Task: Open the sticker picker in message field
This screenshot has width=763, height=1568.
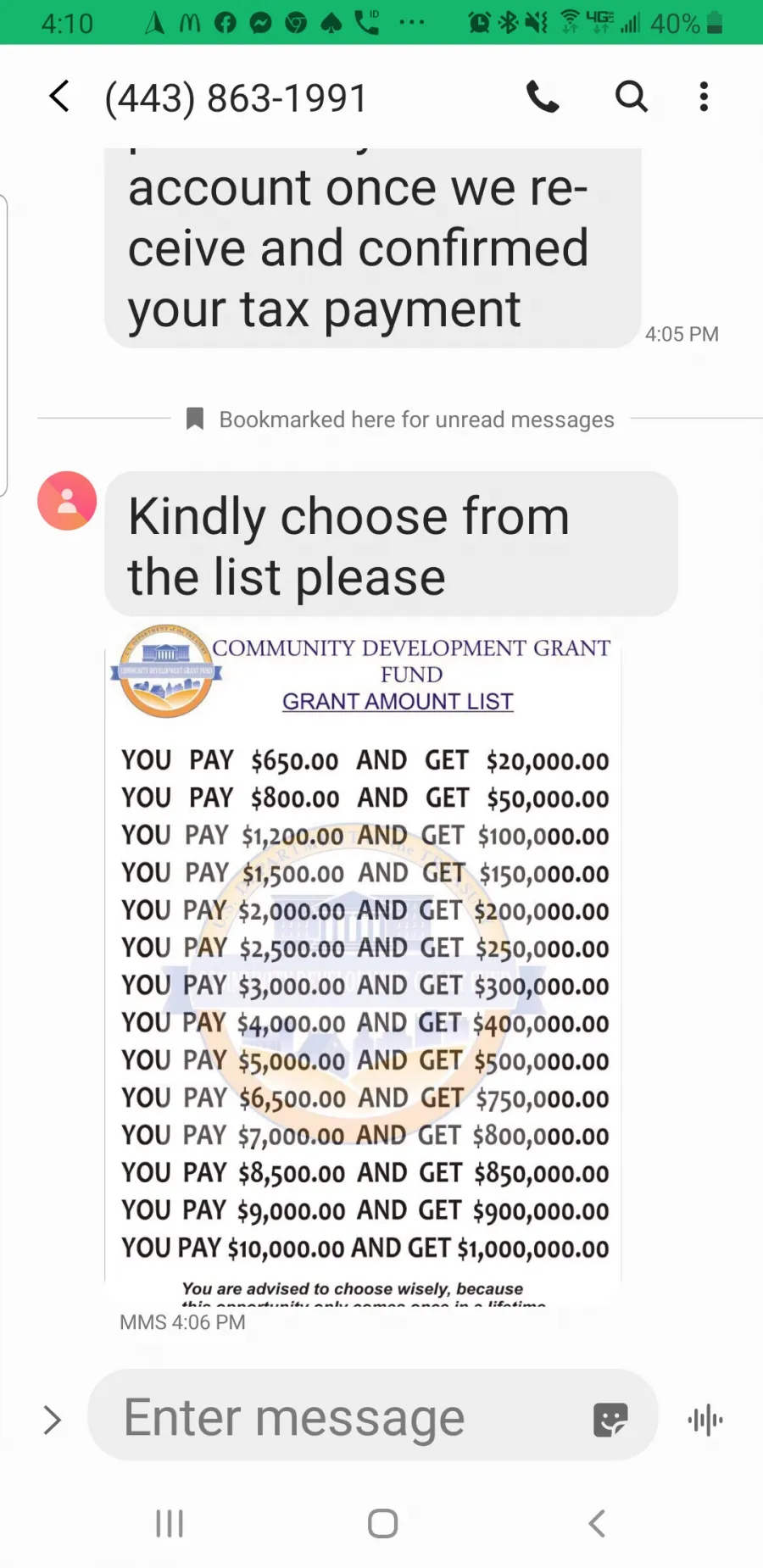Action: [x=610, y=1420]
